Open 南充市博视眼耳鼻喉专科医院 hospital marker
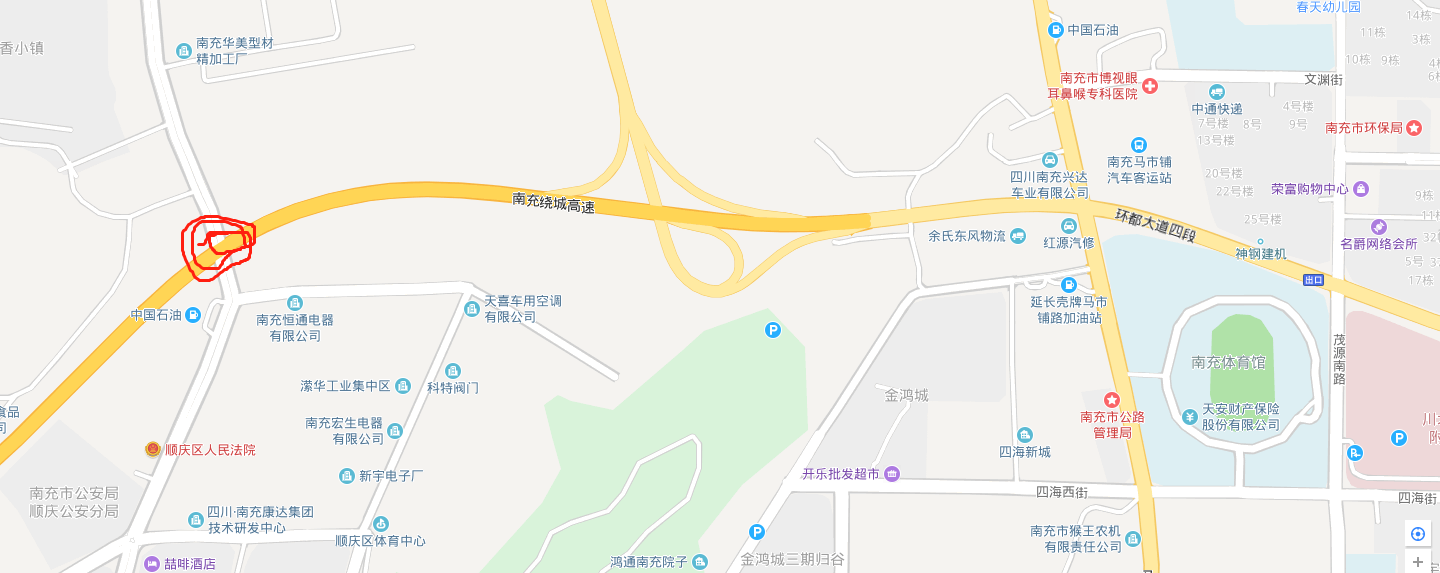The width and height of the screenshot is (1440, 573). pos(1150,86)
